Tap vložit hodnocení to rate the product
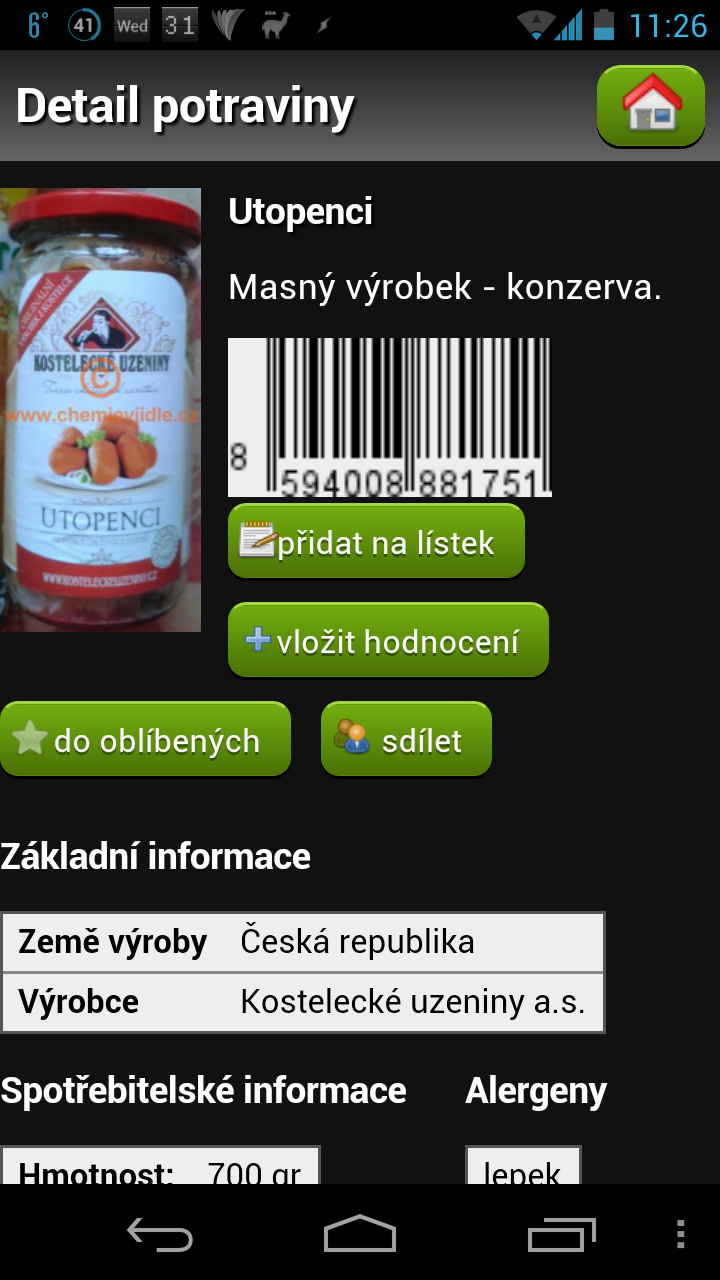 tap(388, 640)
